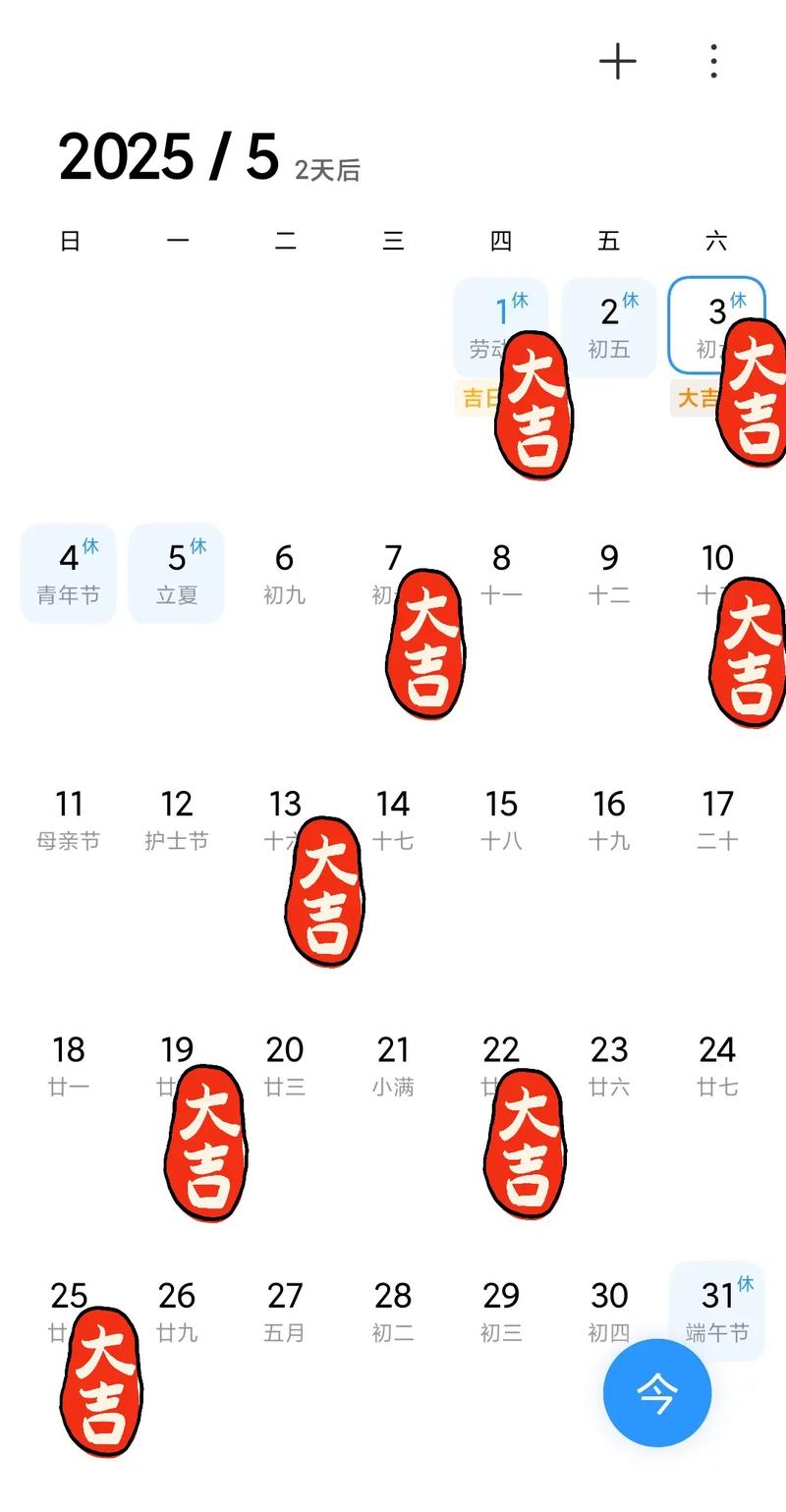This screenshot has height=1512, width=786.
Task: Open the three-dot overflow menu
Action: 711,61
